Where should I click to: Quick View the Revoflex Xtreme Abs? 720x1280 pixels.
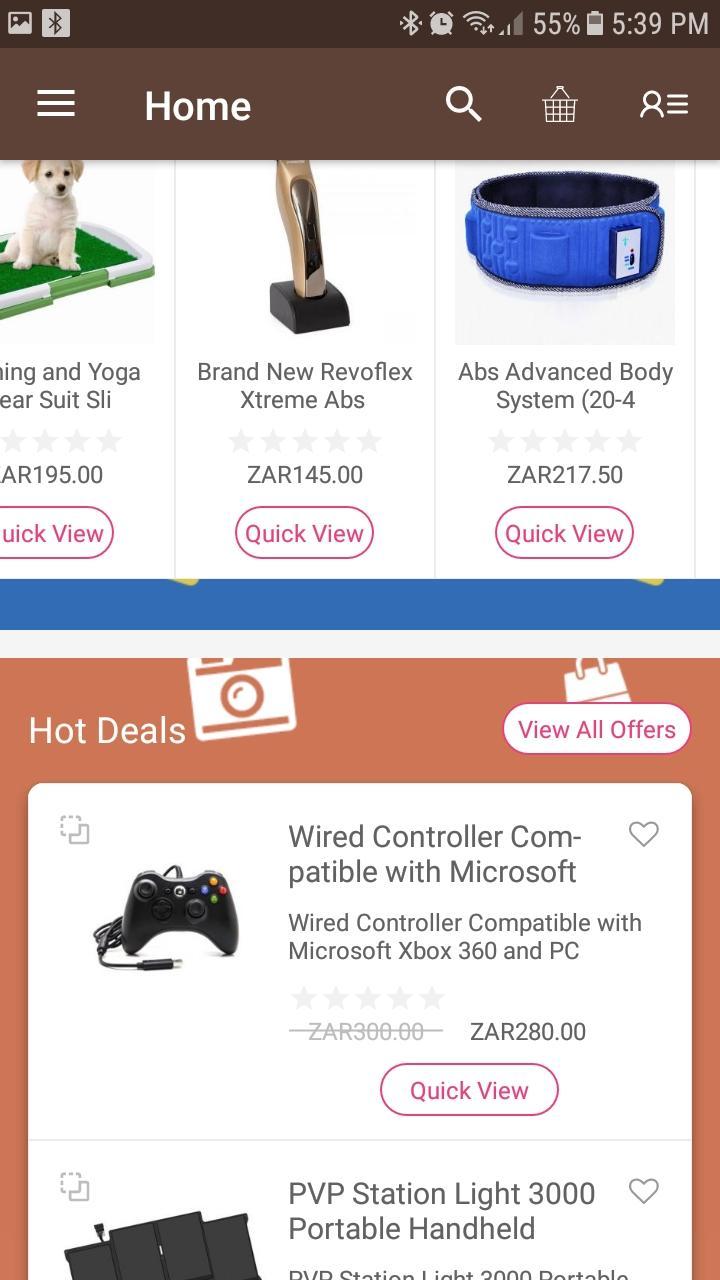(304, 533)
